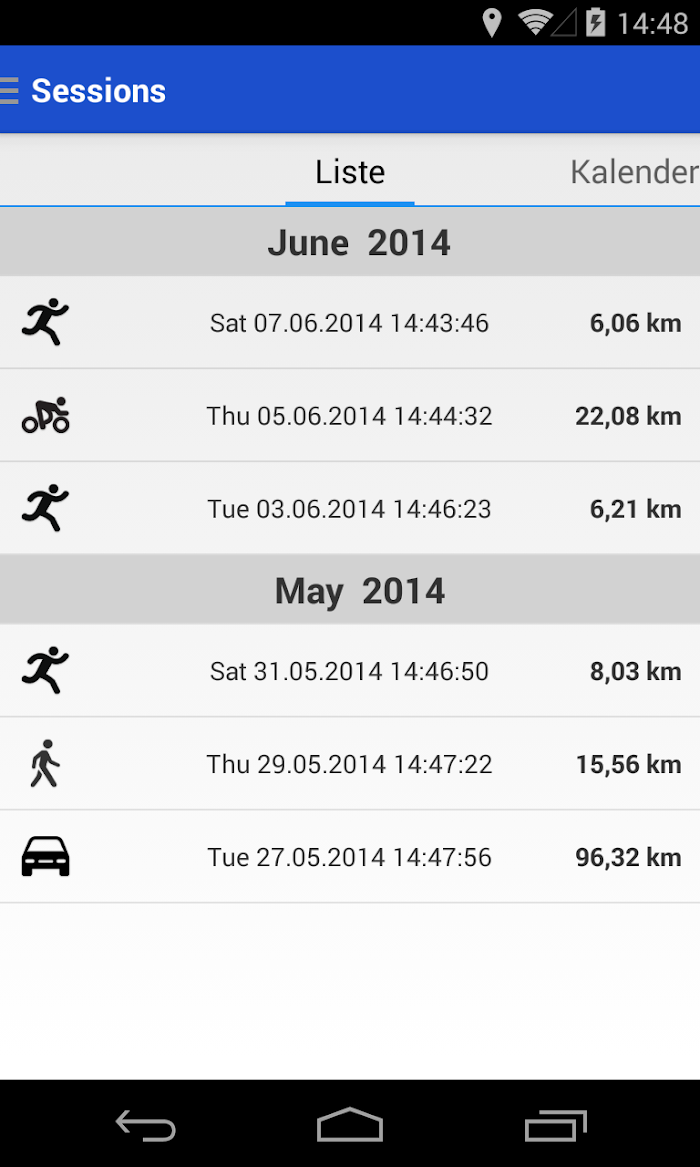
Task: Open the Sat 31.05.2014 run session
Action: [x=350, y=671]
